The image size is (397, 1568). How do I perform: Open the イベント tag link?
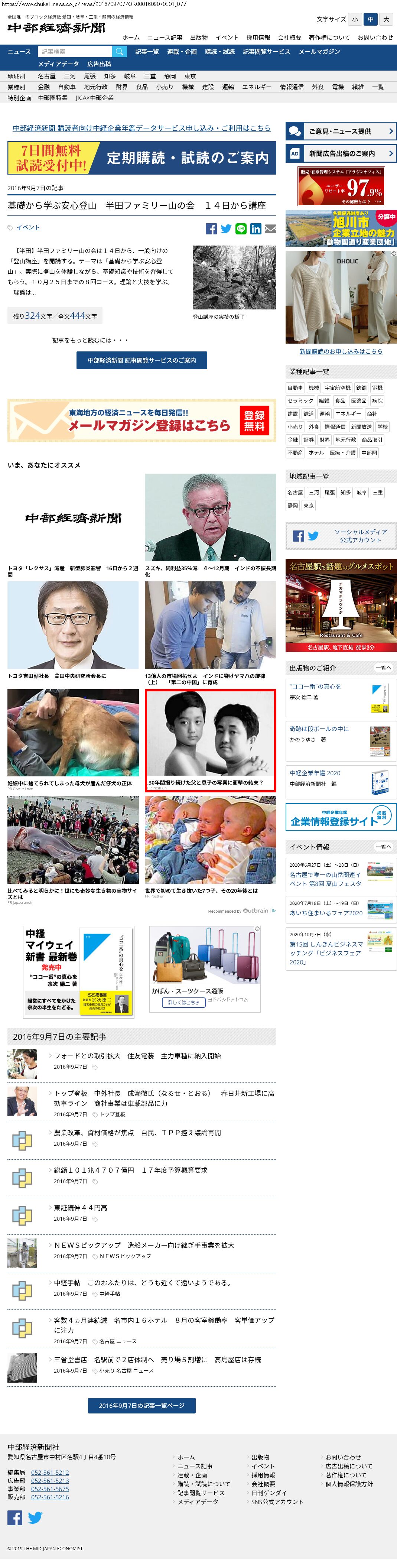click(28, 228)
